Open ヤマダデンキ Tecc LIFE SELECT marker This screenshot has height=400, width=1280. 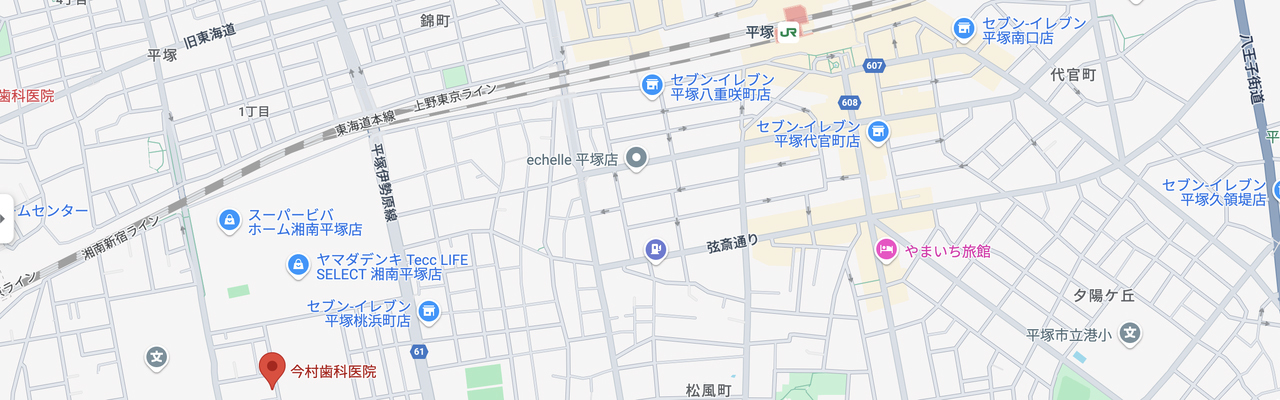pos(297,265)
